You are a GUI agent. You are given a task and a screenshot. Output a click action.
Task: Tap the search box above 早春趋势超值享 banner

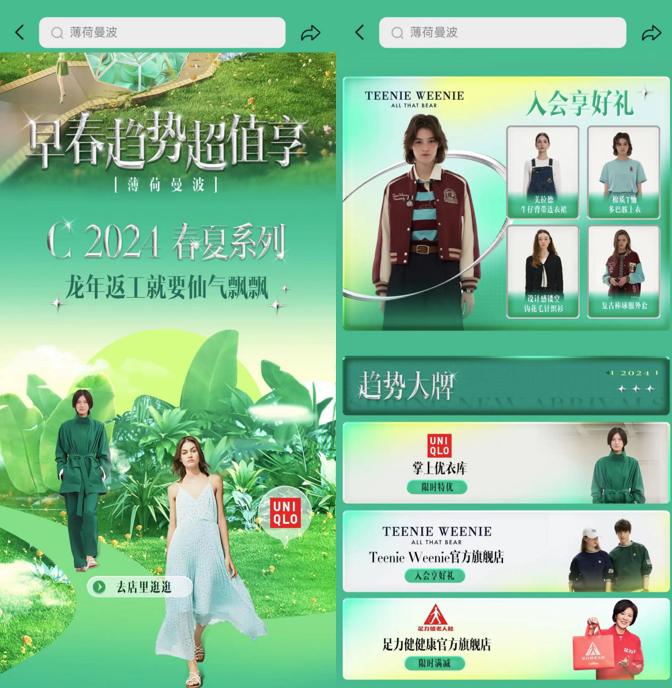[162, 33]
